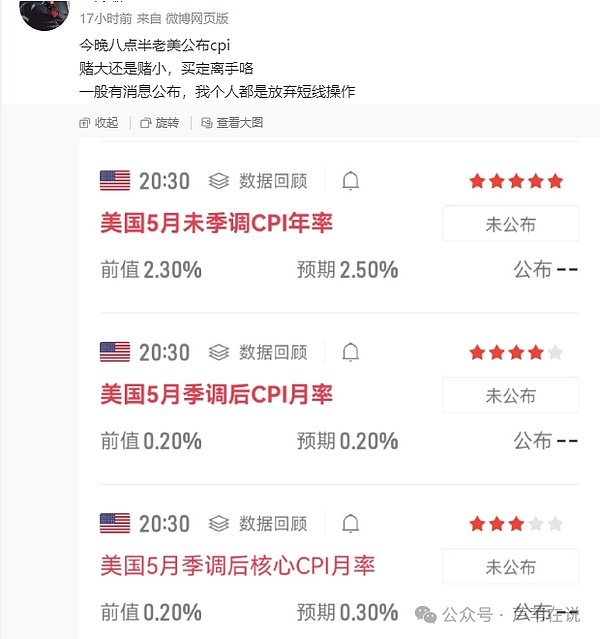Rotate the picture using 旋转

pyautogui.click(x=160, y=123)
